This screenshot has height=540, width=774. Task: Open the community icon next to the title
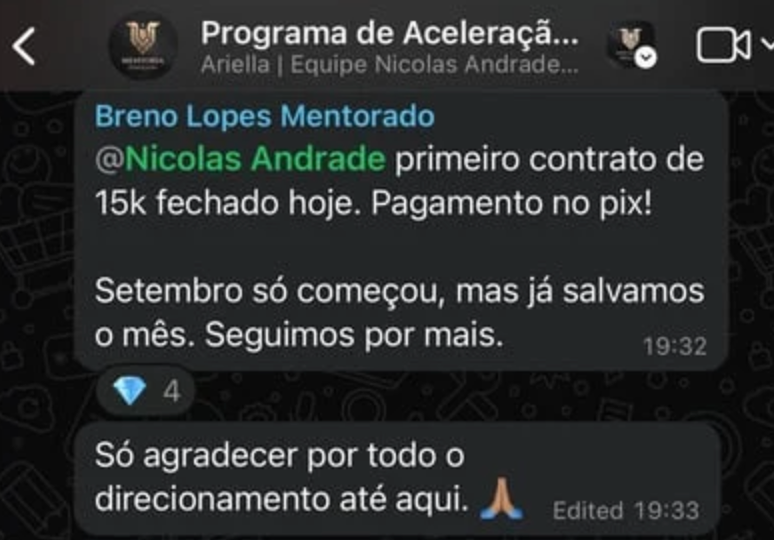click(x=632, y=45)
